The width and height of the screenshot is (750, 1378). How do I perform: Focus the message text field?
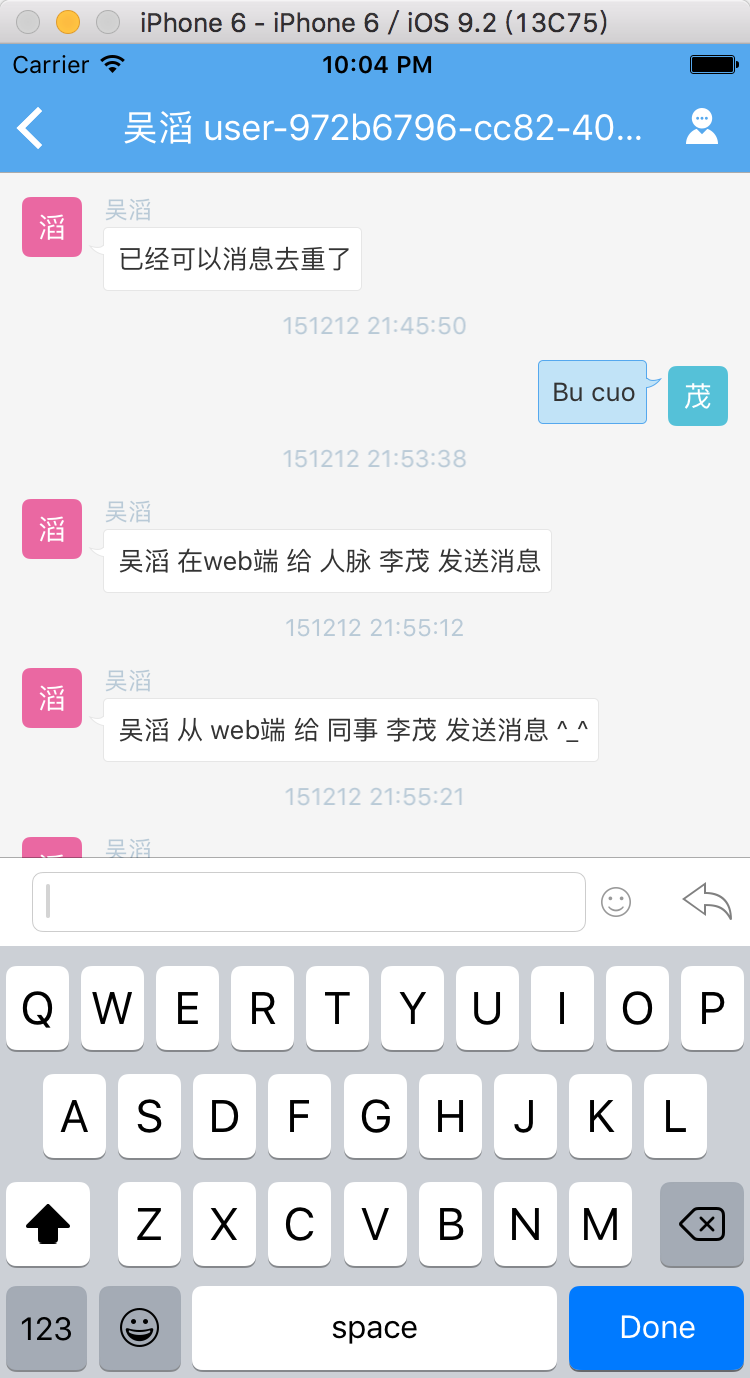click(x=308, y=902)
